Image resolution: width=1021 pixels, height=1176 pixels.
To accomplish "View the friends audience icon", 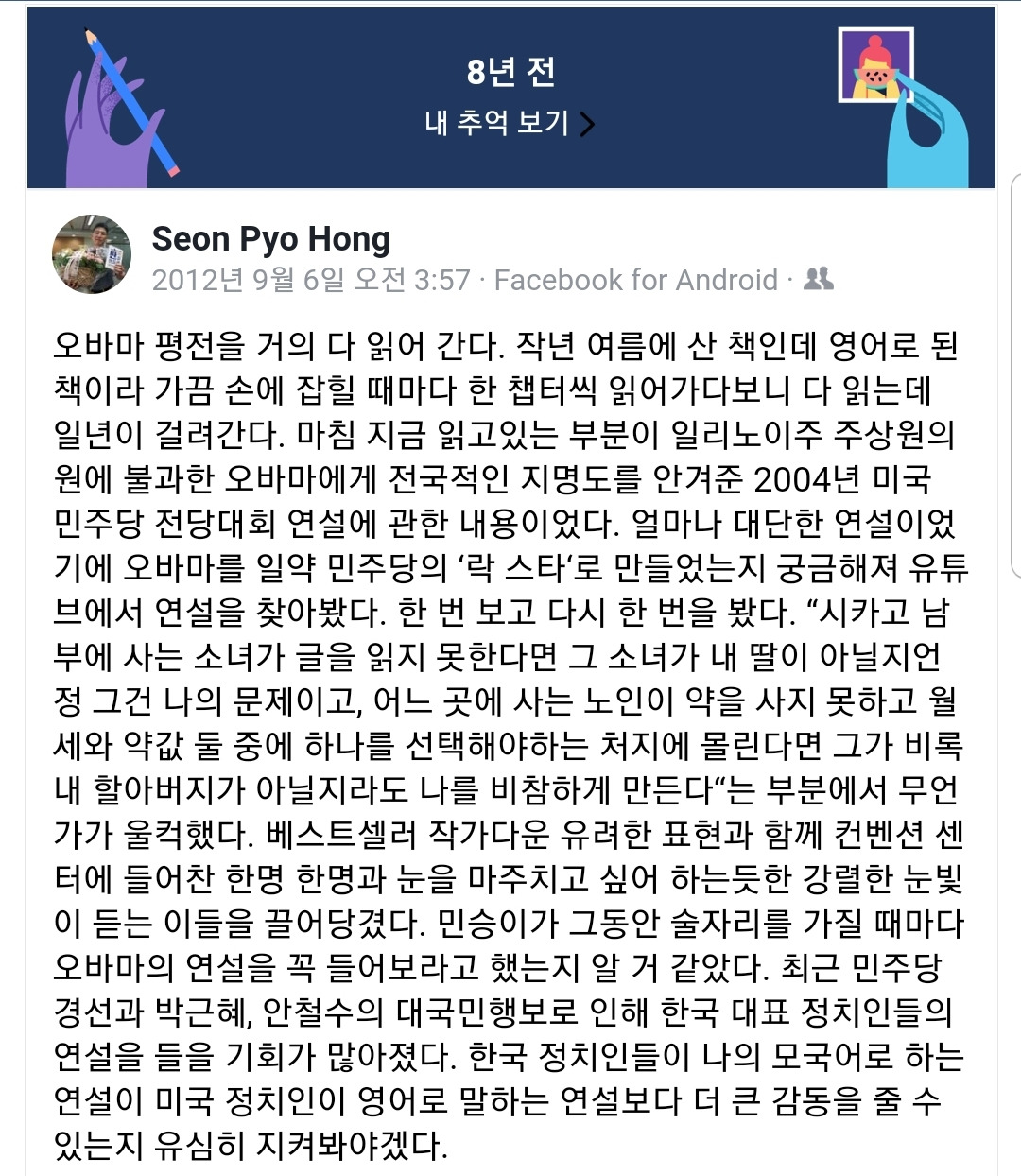I will click(818, 279).
